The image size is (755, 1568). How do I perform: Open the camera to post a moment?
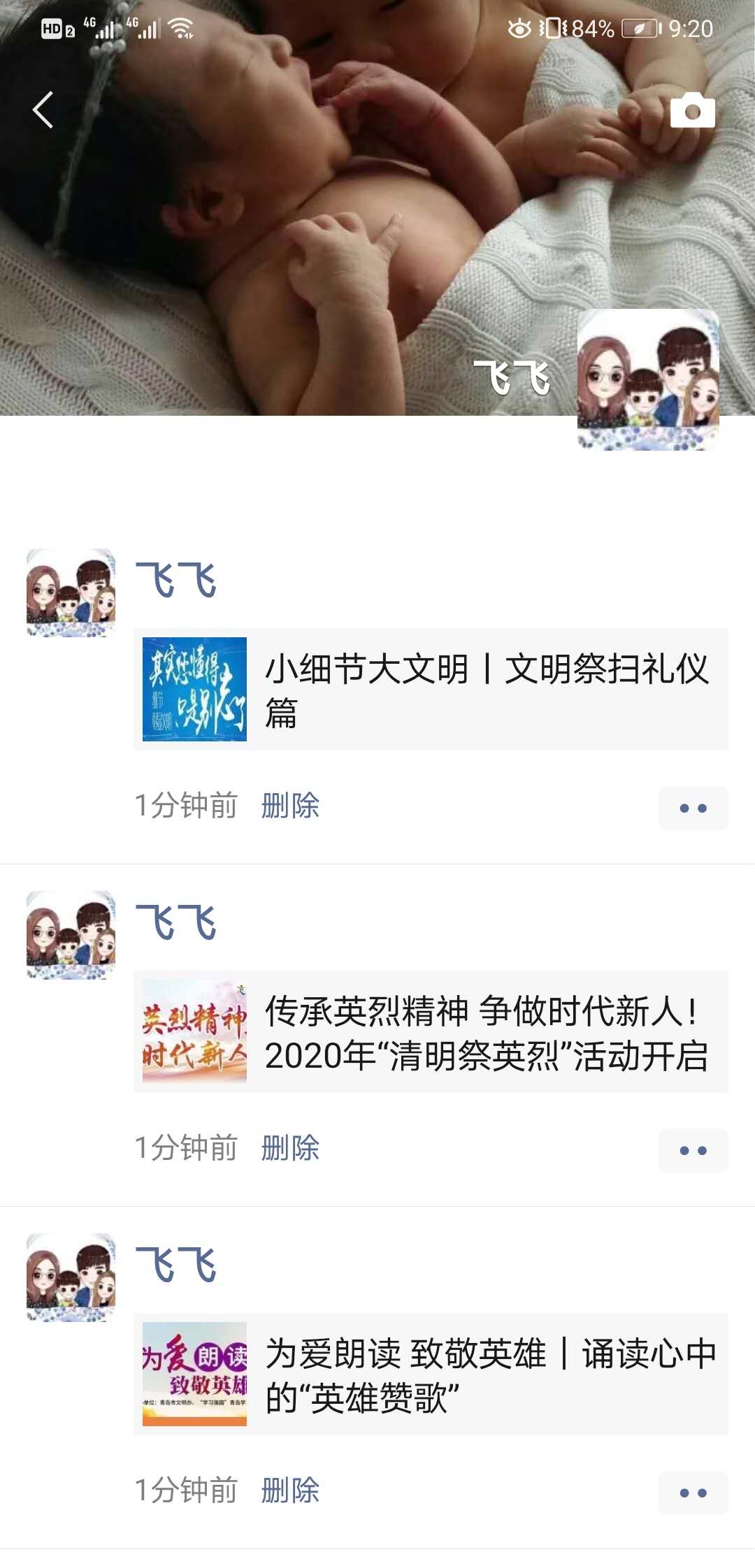(692, 110)
